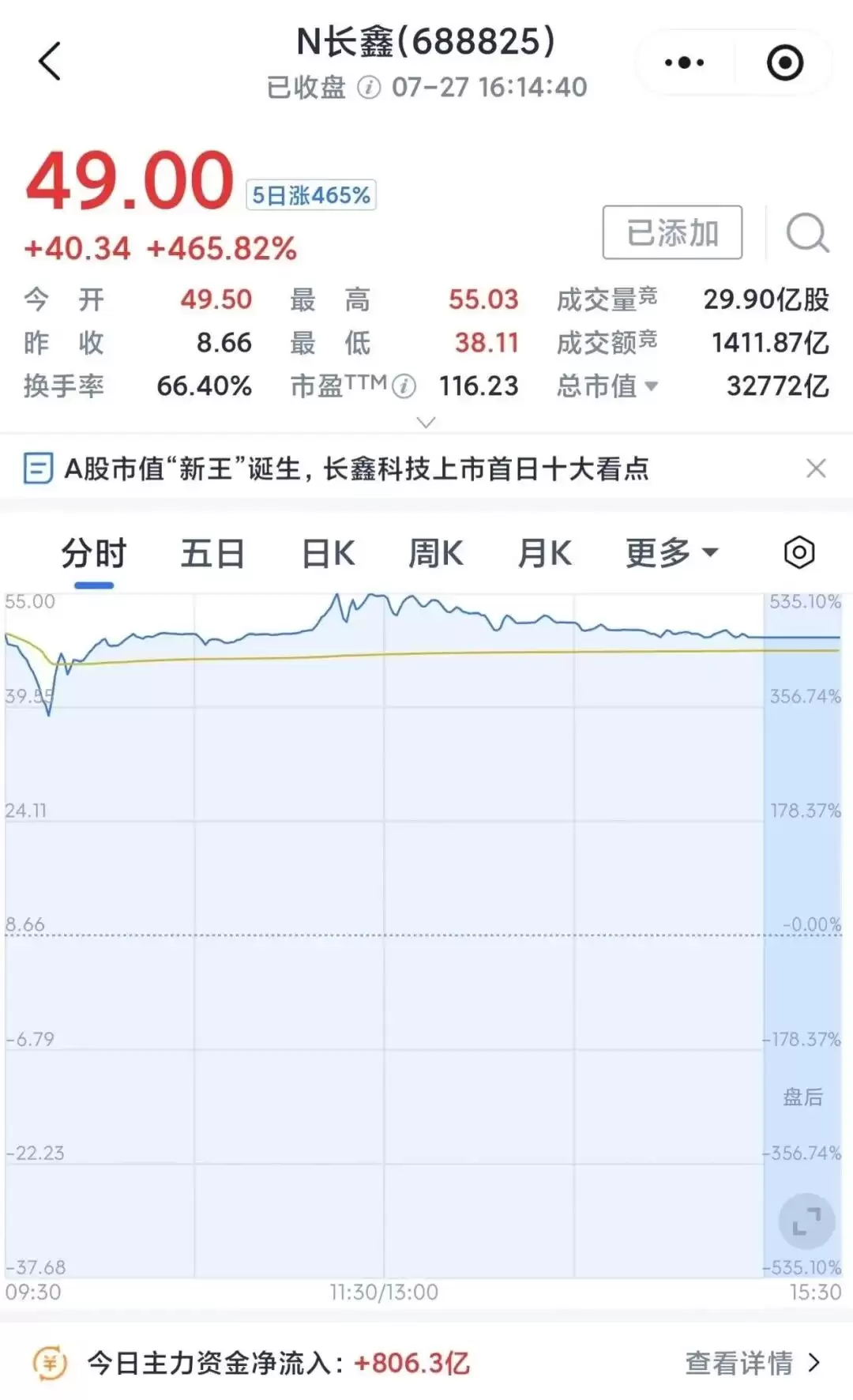This screenshot has width=853, height=1400.
Task: Expand more quote details chevron
Action: tap(426, 423)
